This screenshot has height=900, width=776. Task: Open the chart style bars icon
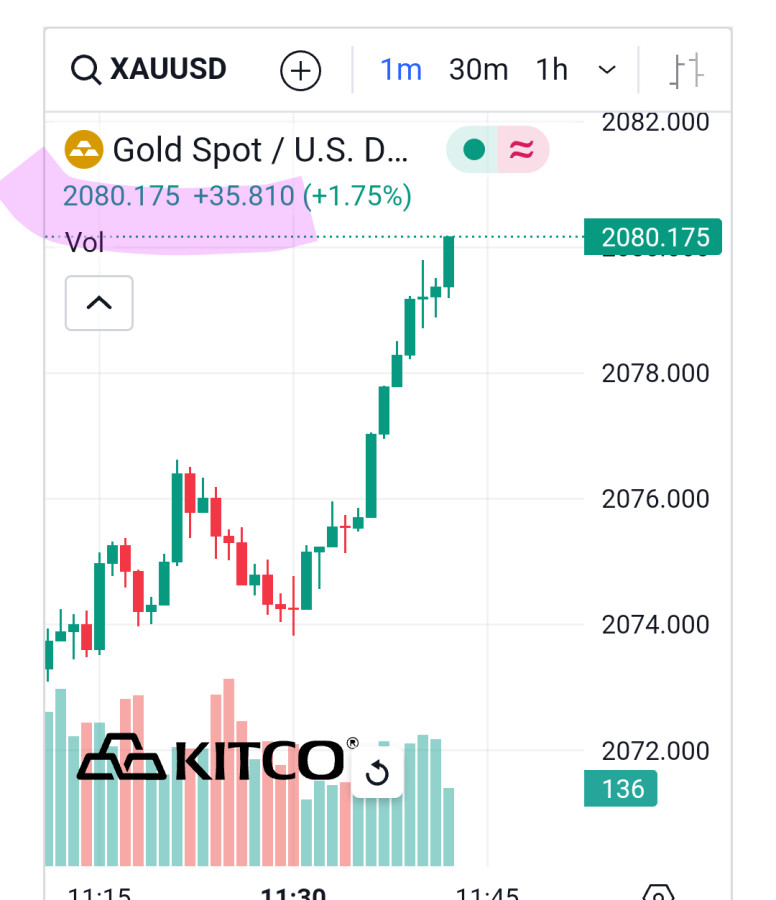pyautogui.click(x=687, y=71)
